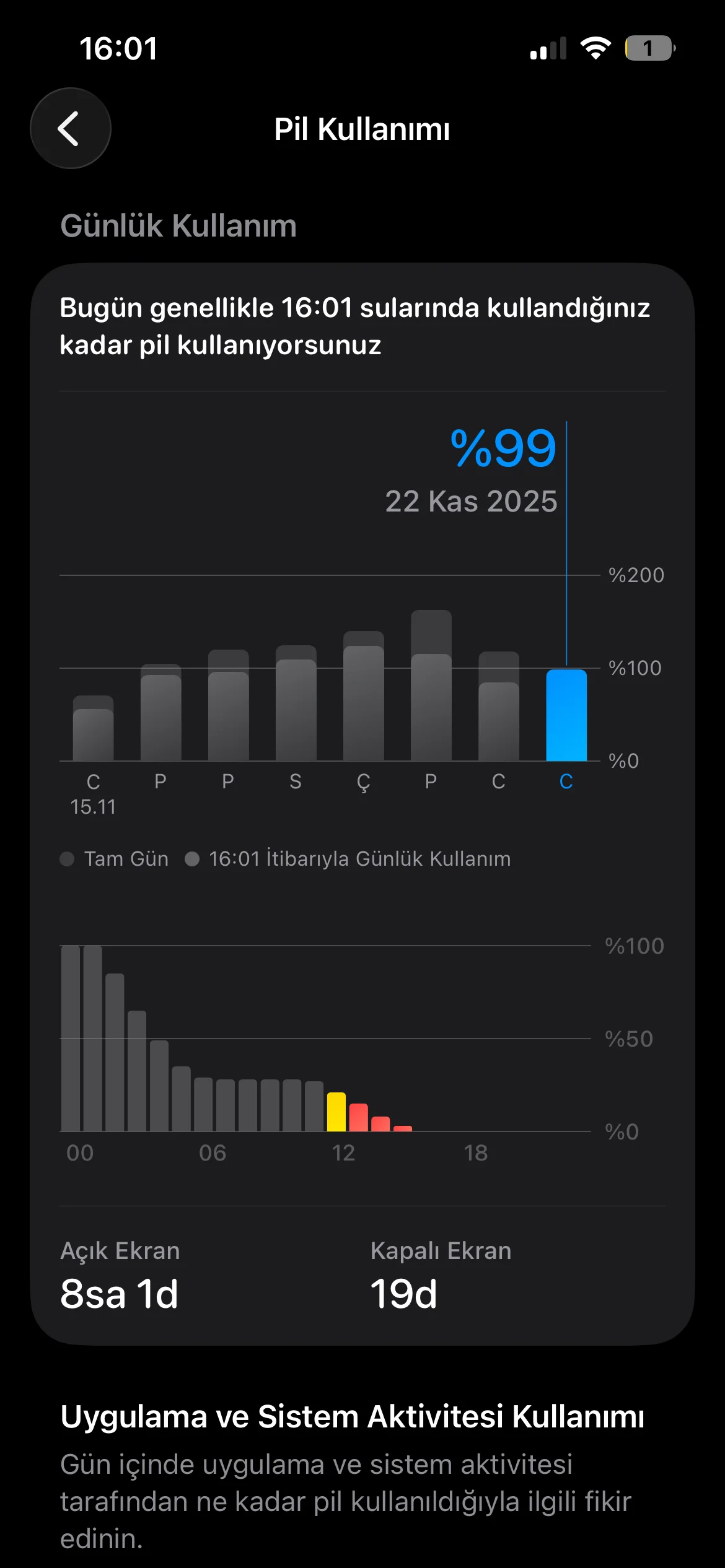725x1568 pixels.
Task: Tap the blue bar for today
Action: 566,715
